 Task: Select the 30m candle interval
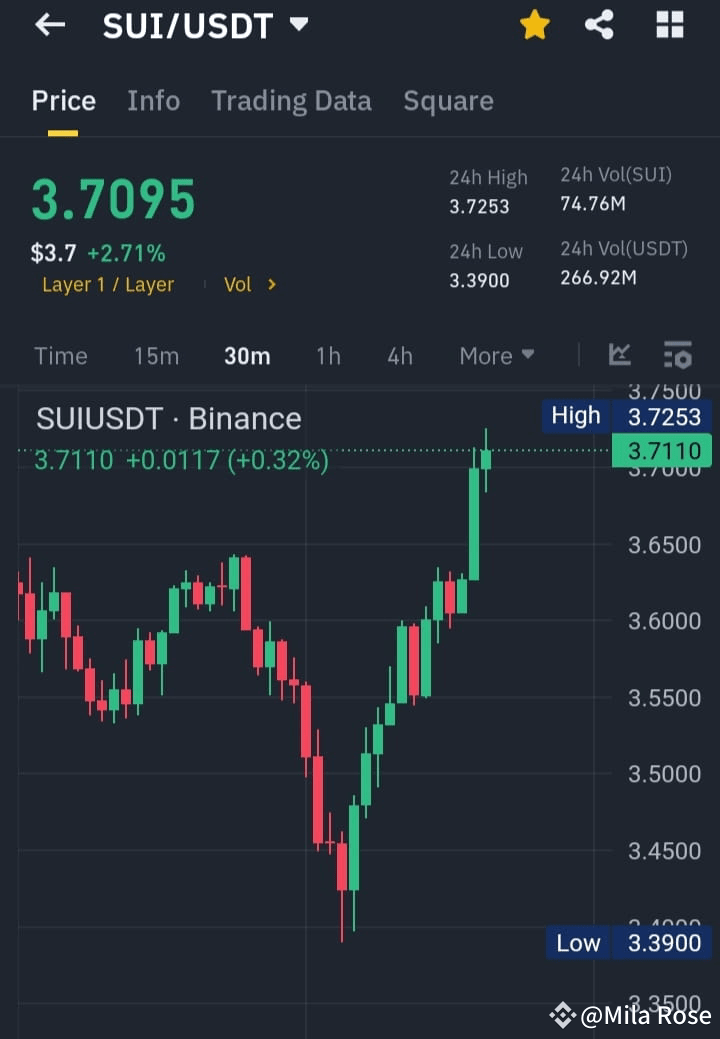point(247,355)
